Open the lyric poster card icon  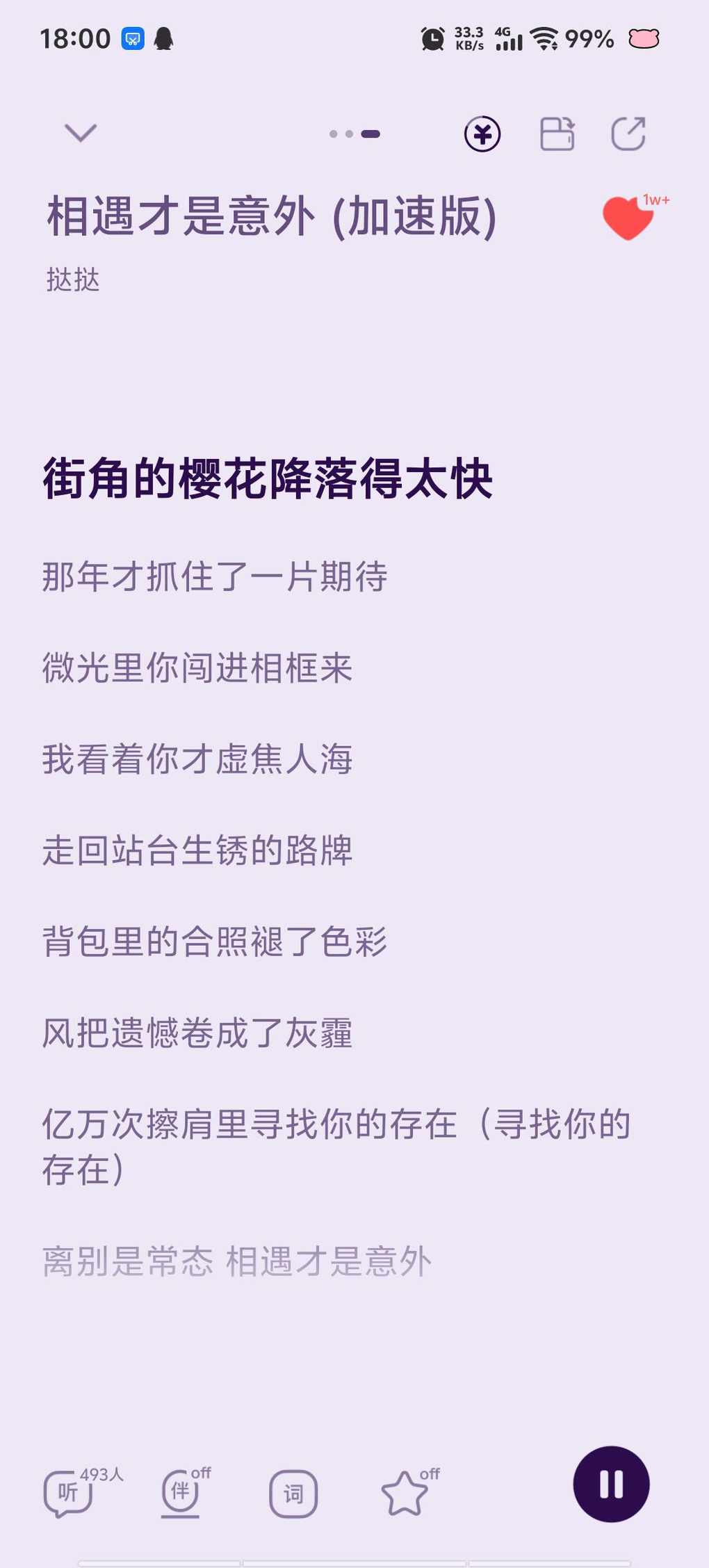[x=557, y=134]
